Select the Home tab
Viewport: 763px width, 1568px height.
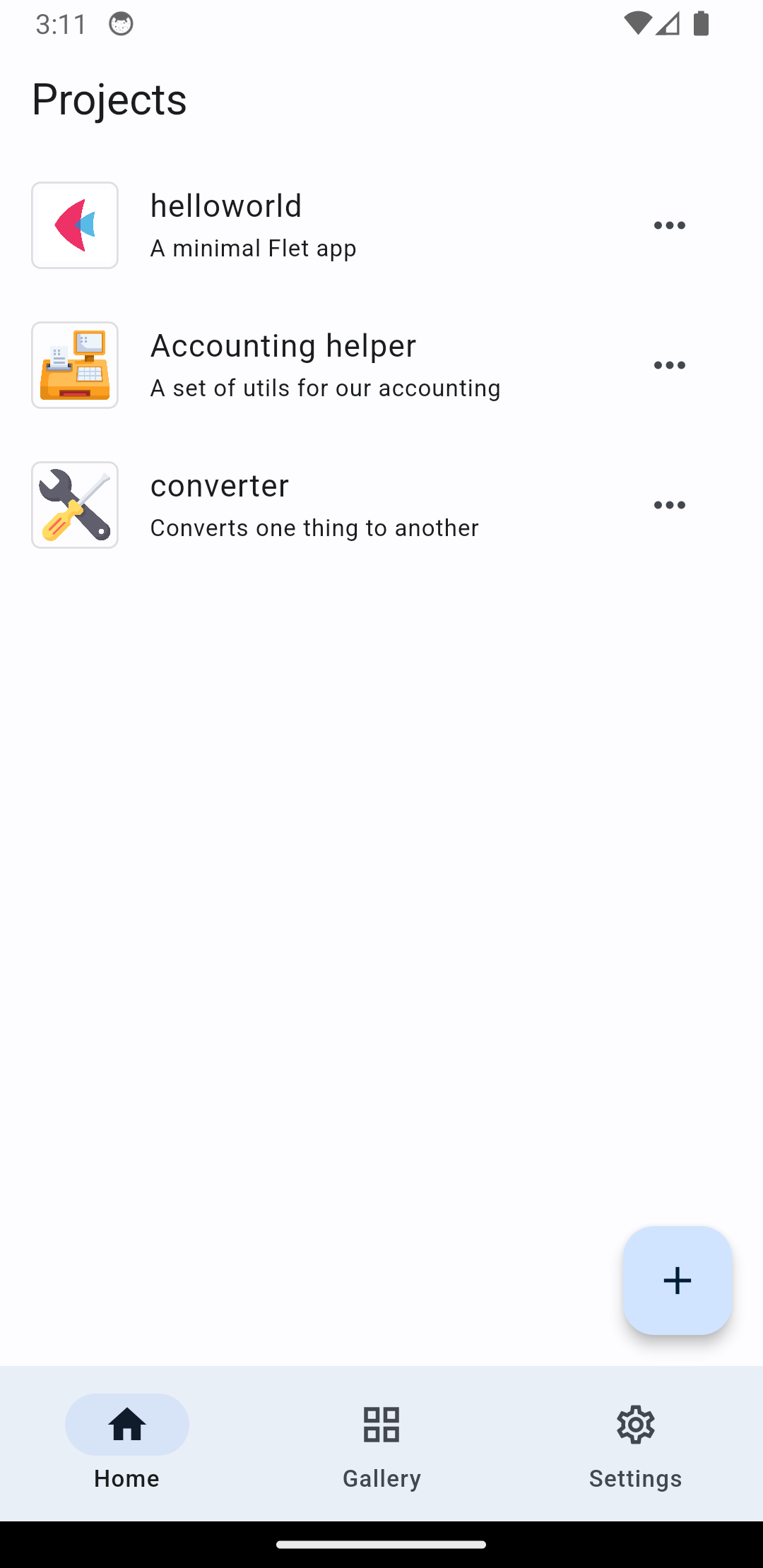(x=127, y=1442)
